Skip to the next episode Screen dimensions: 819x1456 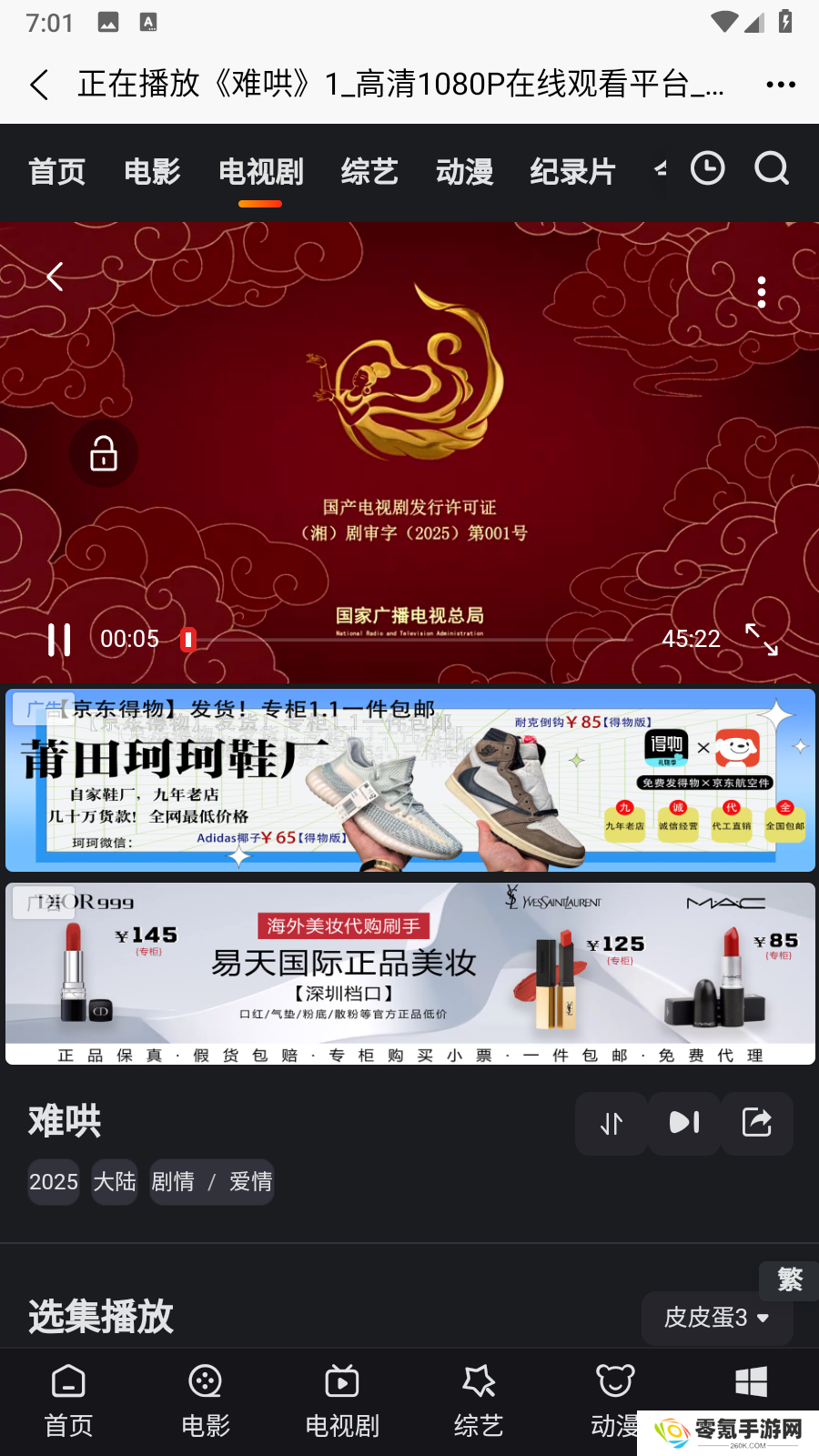click(x=684, y=1124)
